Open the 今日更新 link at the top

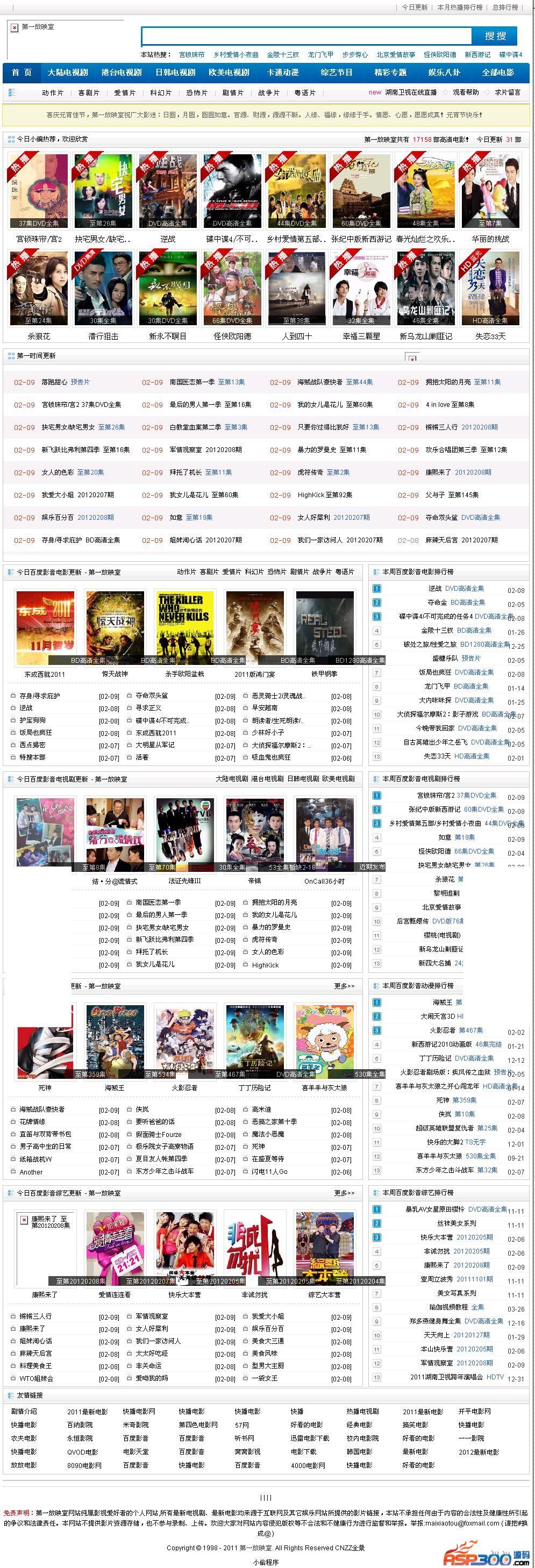[x=415, y=8]
